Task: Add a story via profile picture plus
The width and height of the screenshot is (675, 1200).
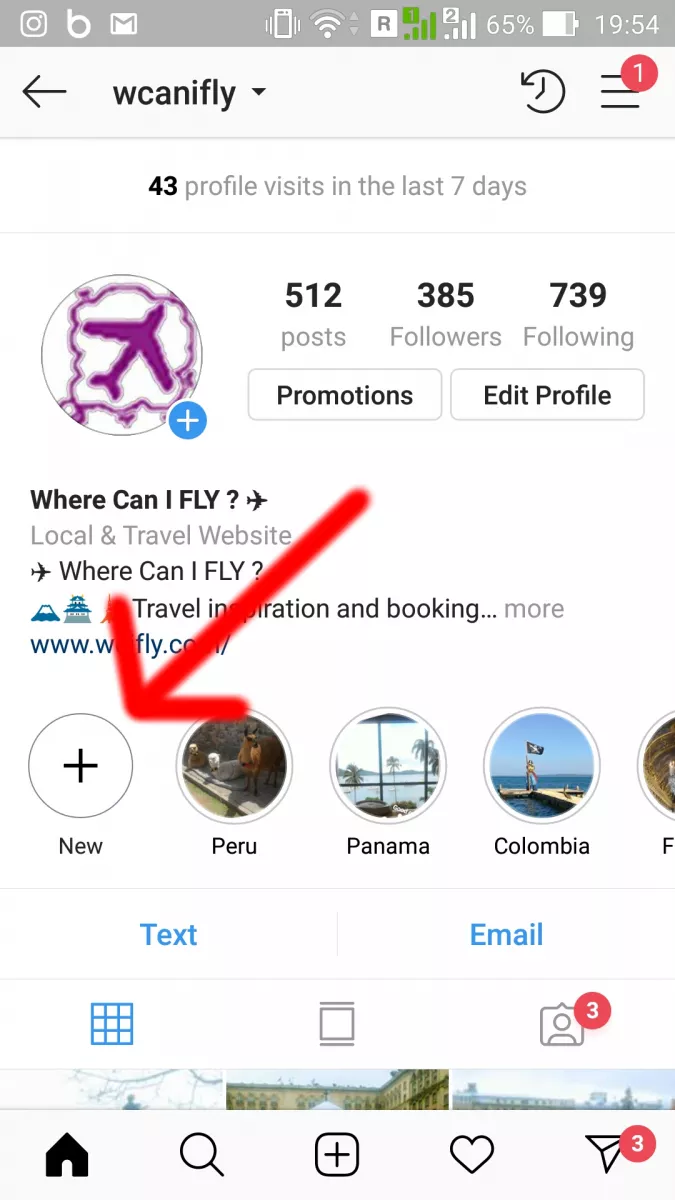Action: pos(187,420)
